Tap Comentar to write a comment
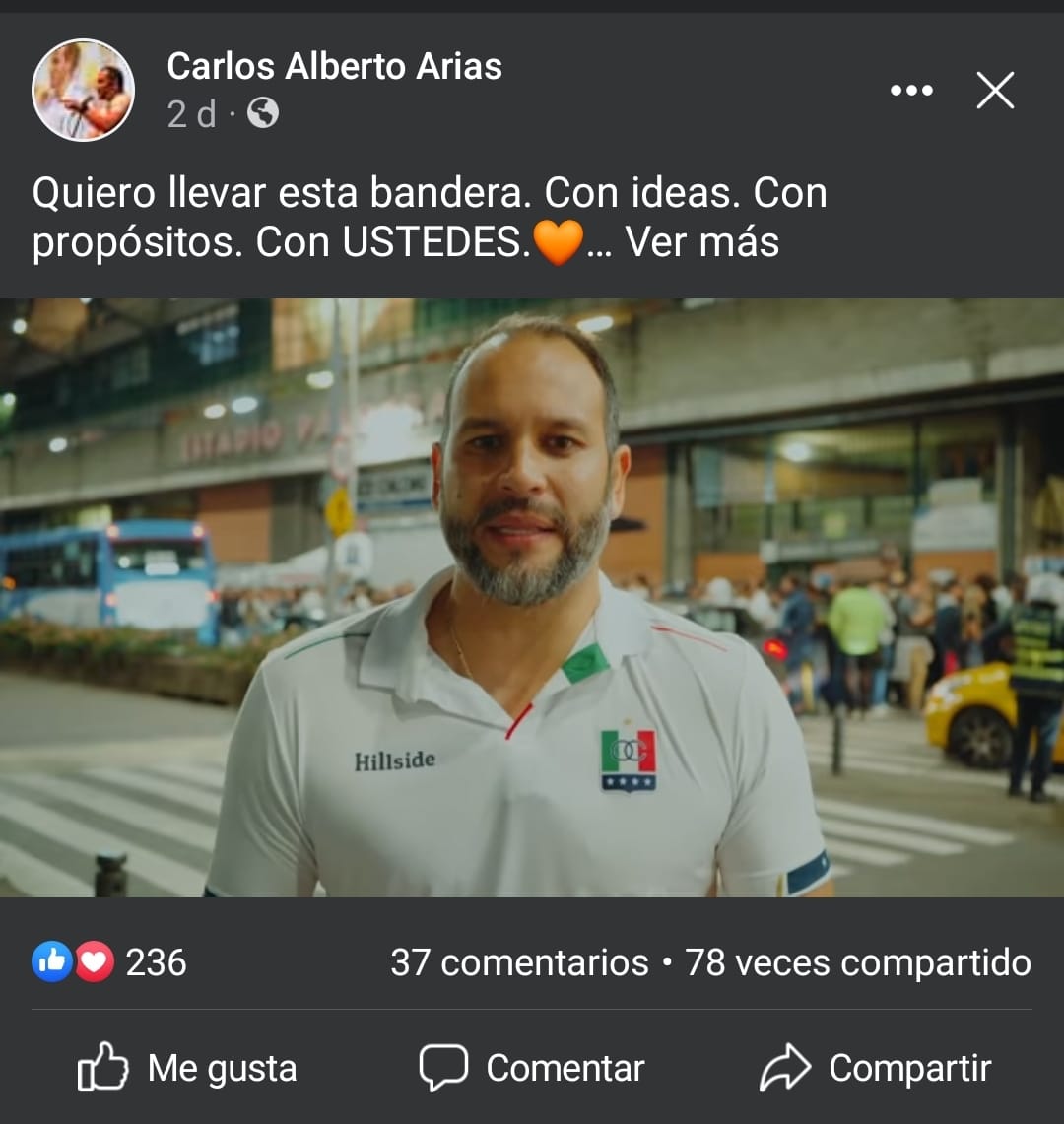1064x1124 pixels. pos(532,1068)
